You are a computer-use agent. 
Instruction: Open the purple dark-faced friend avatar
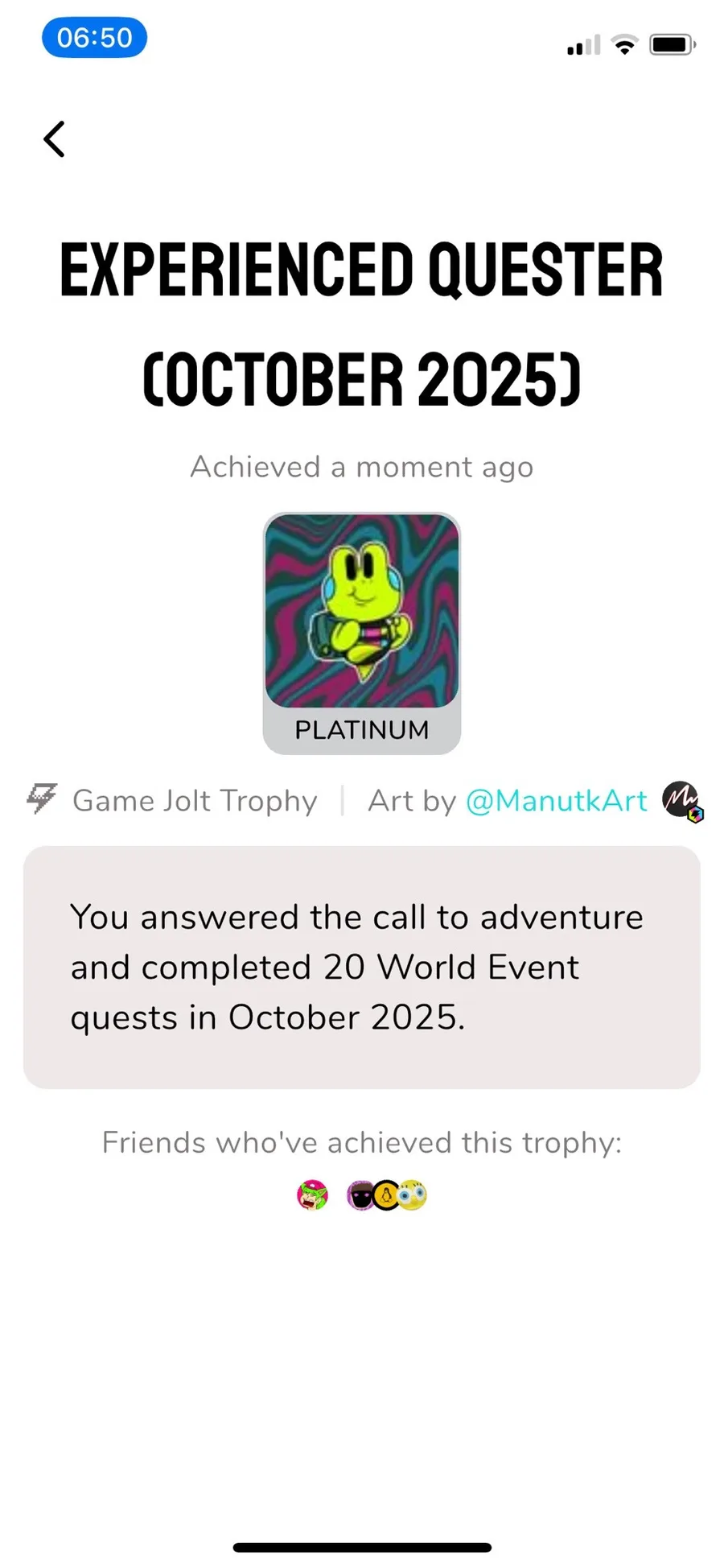tap(360, 1195)
